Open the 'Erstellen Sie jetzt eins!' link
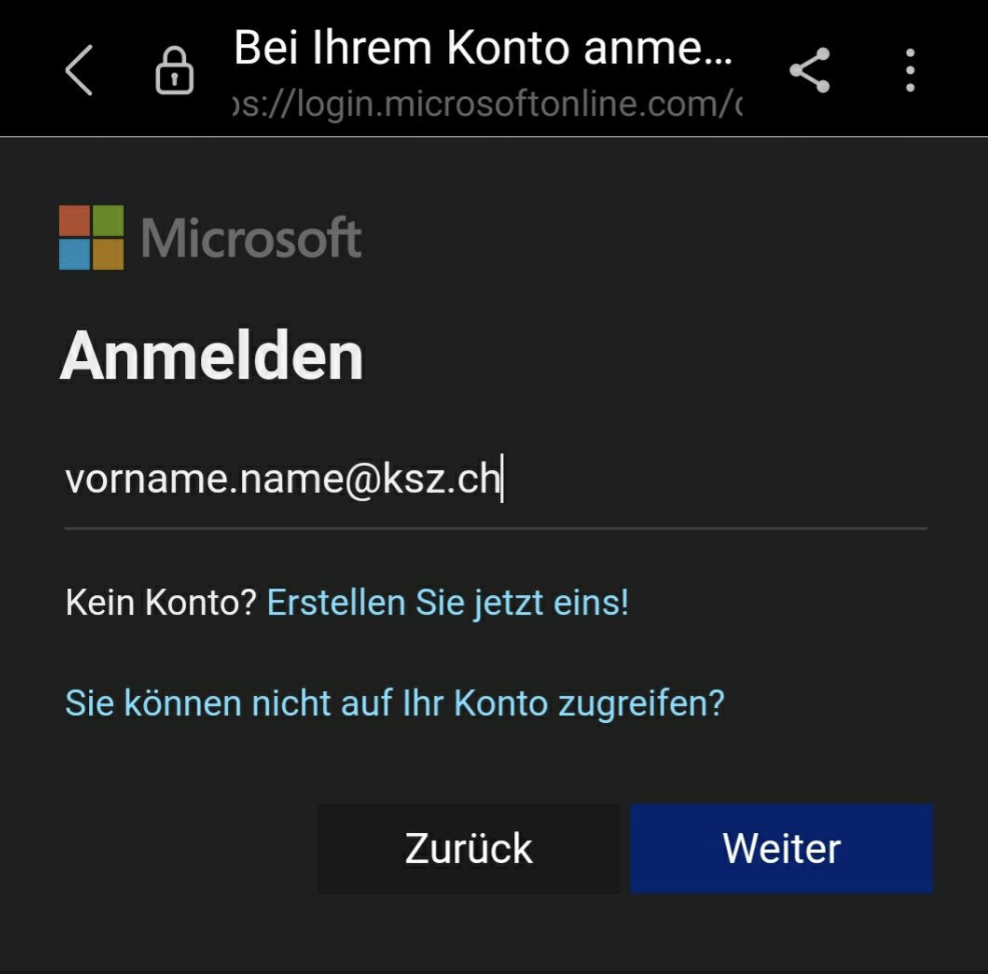Image resolution: width=988 pixels, height=974 pixels. click(447, 603)
